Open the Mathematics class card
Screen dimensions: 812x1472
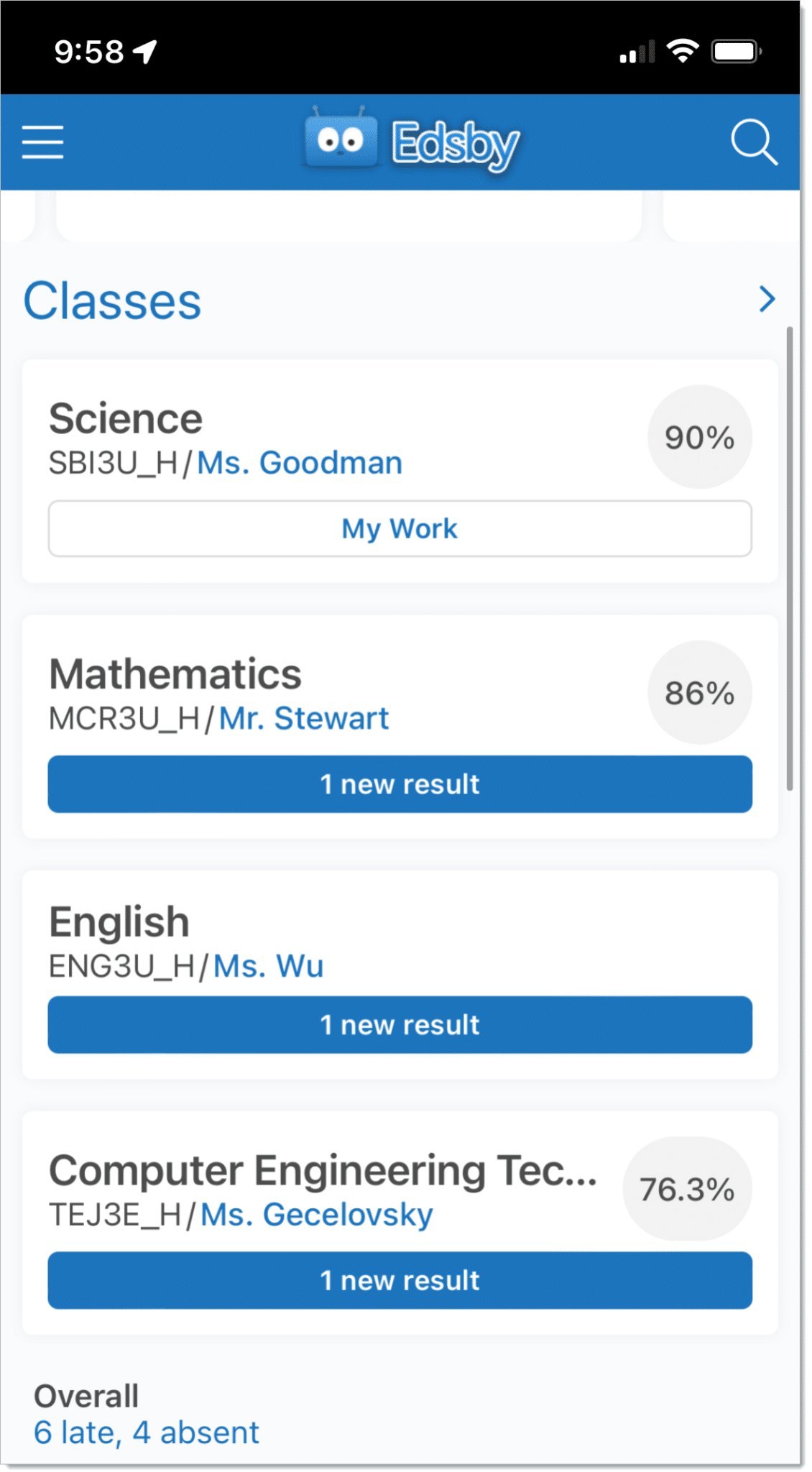coord(175,673)
